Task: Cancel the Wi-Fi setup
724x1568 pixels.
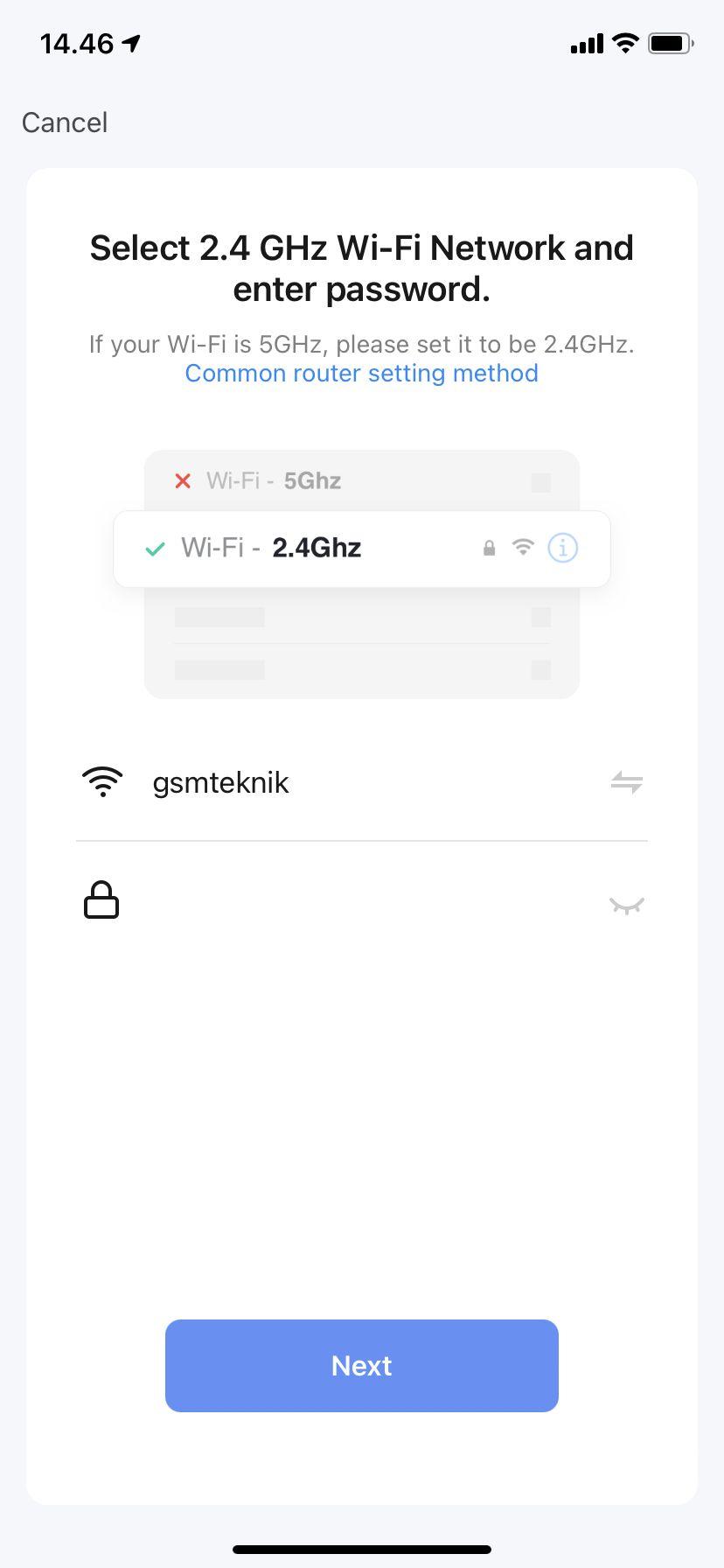Action: tap(65, 122)
